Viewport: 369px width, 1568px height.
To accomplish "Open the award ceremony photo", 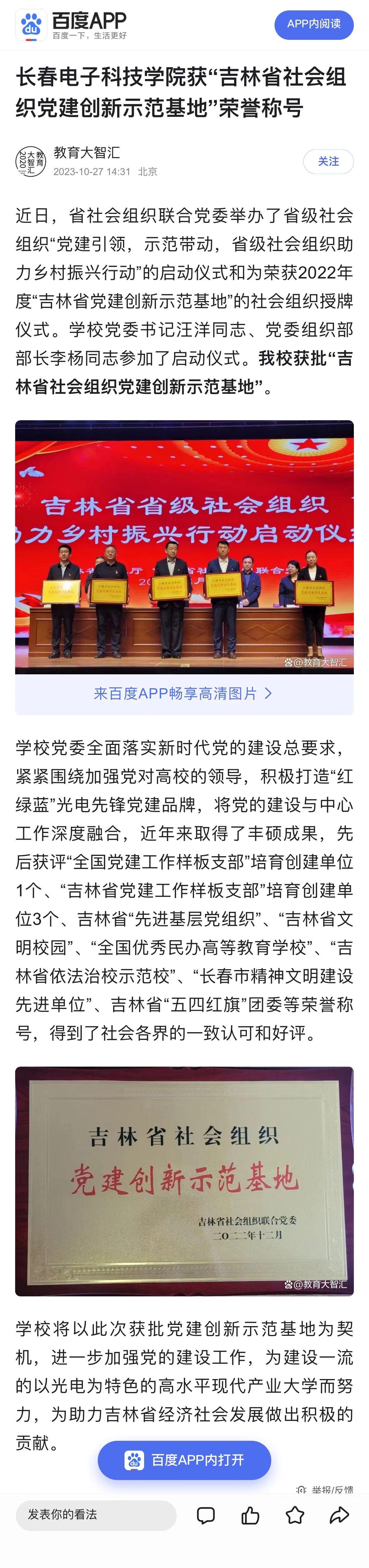I will coord(184,547).
